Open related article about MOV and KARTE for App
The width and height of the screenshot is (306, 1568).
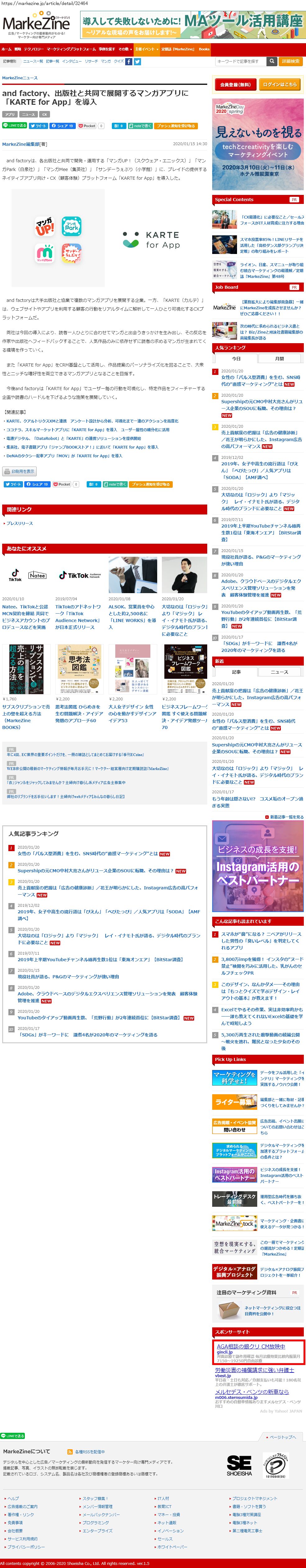pos(64,455)
